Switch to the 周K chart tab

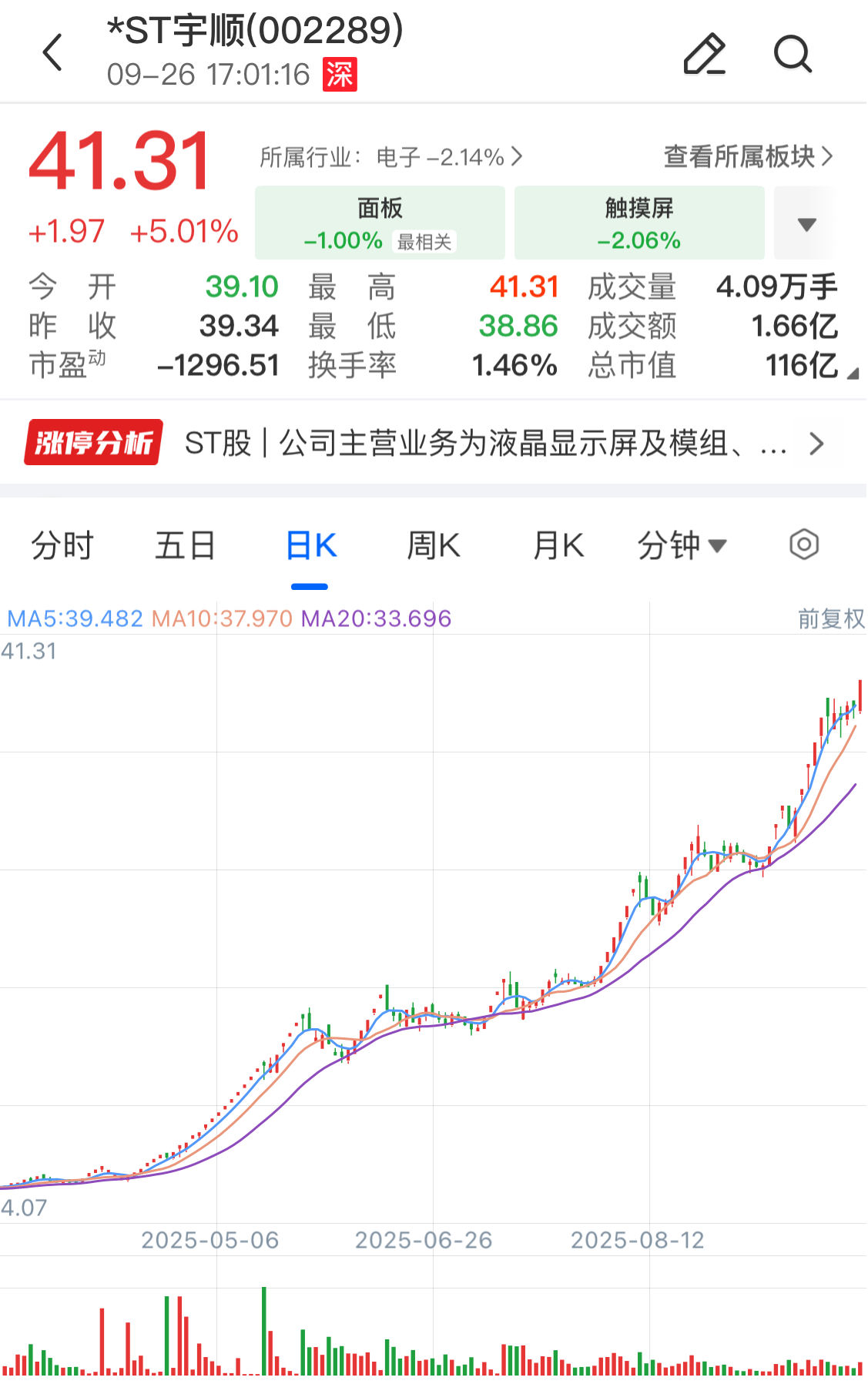(434, 545)
